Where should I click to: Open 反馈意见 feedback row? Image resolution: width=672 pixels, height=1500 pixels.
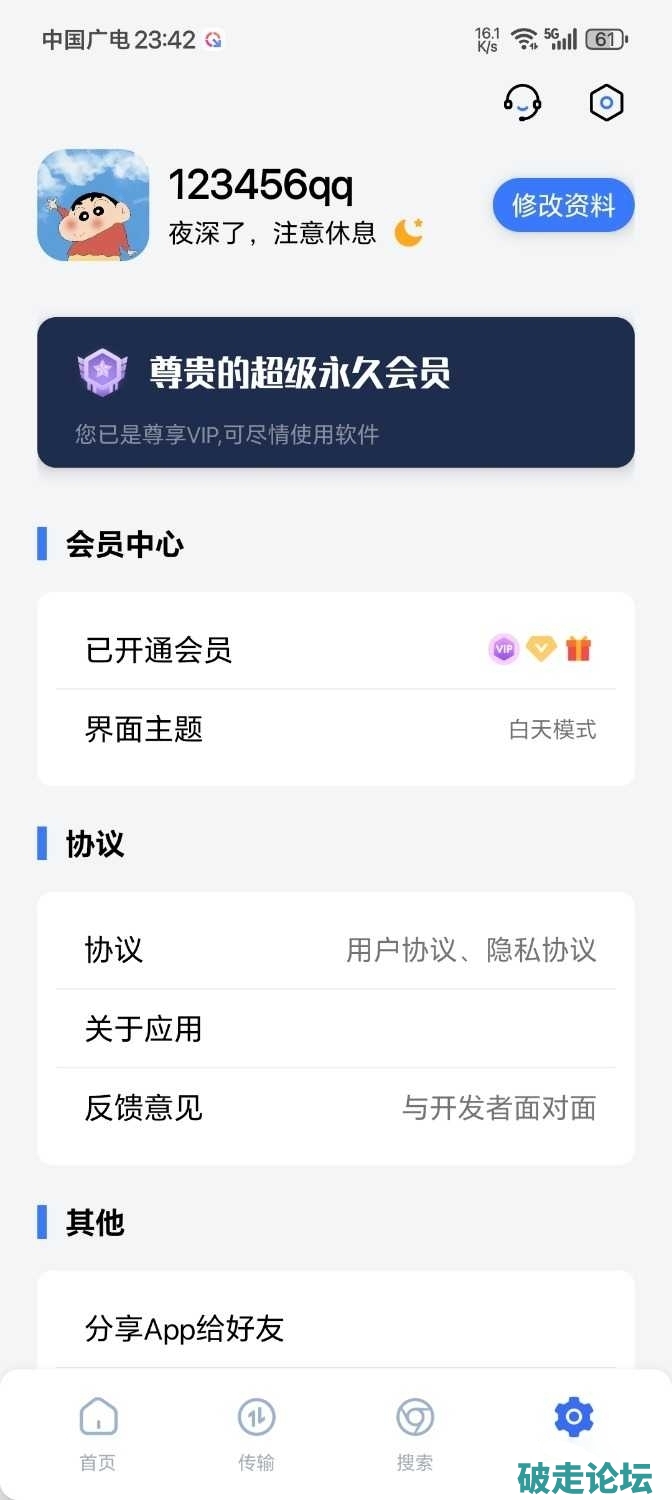click(x=336, y=1107)
